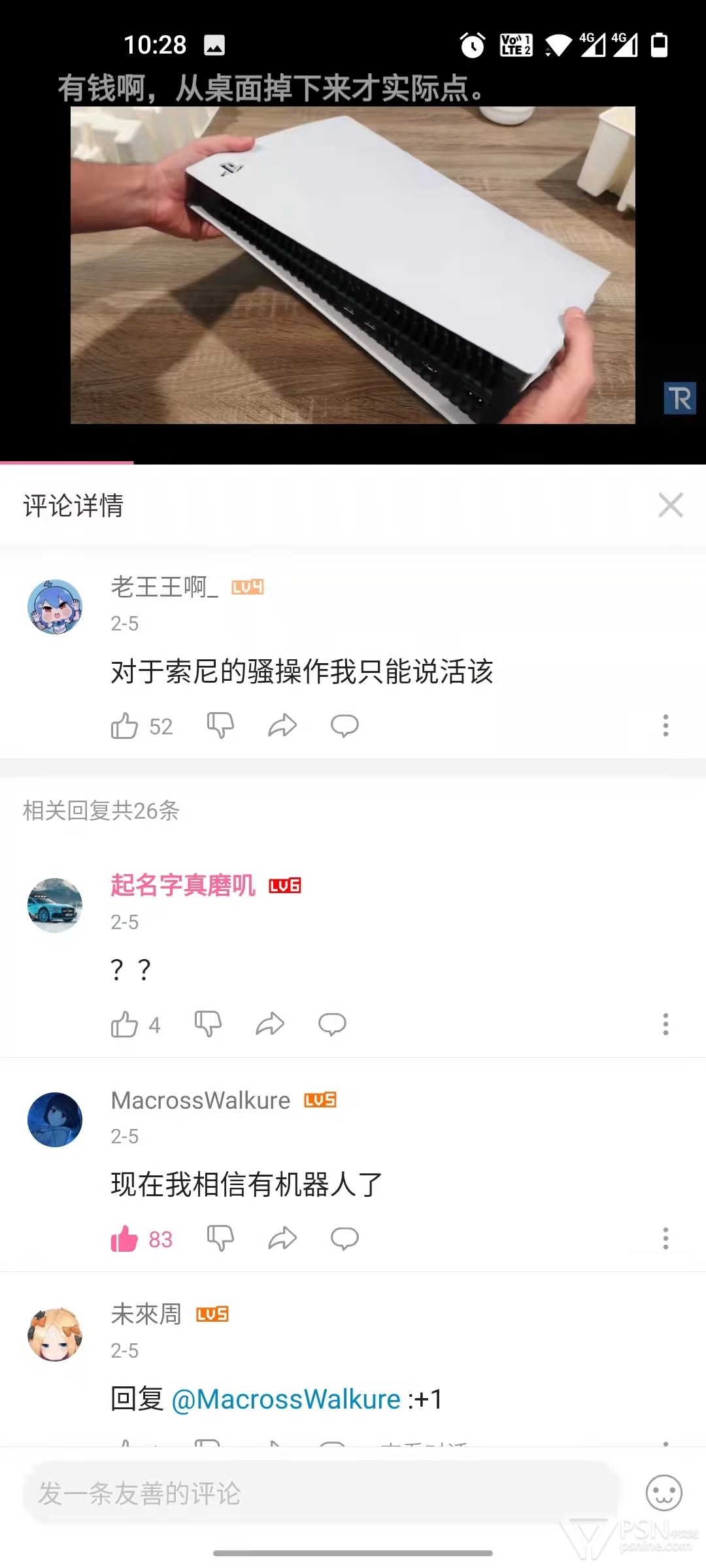The height and width of the screenshot is (1568, 706).
Task: View 未來周's profile avatar
Action: (x=55, y=1334)
